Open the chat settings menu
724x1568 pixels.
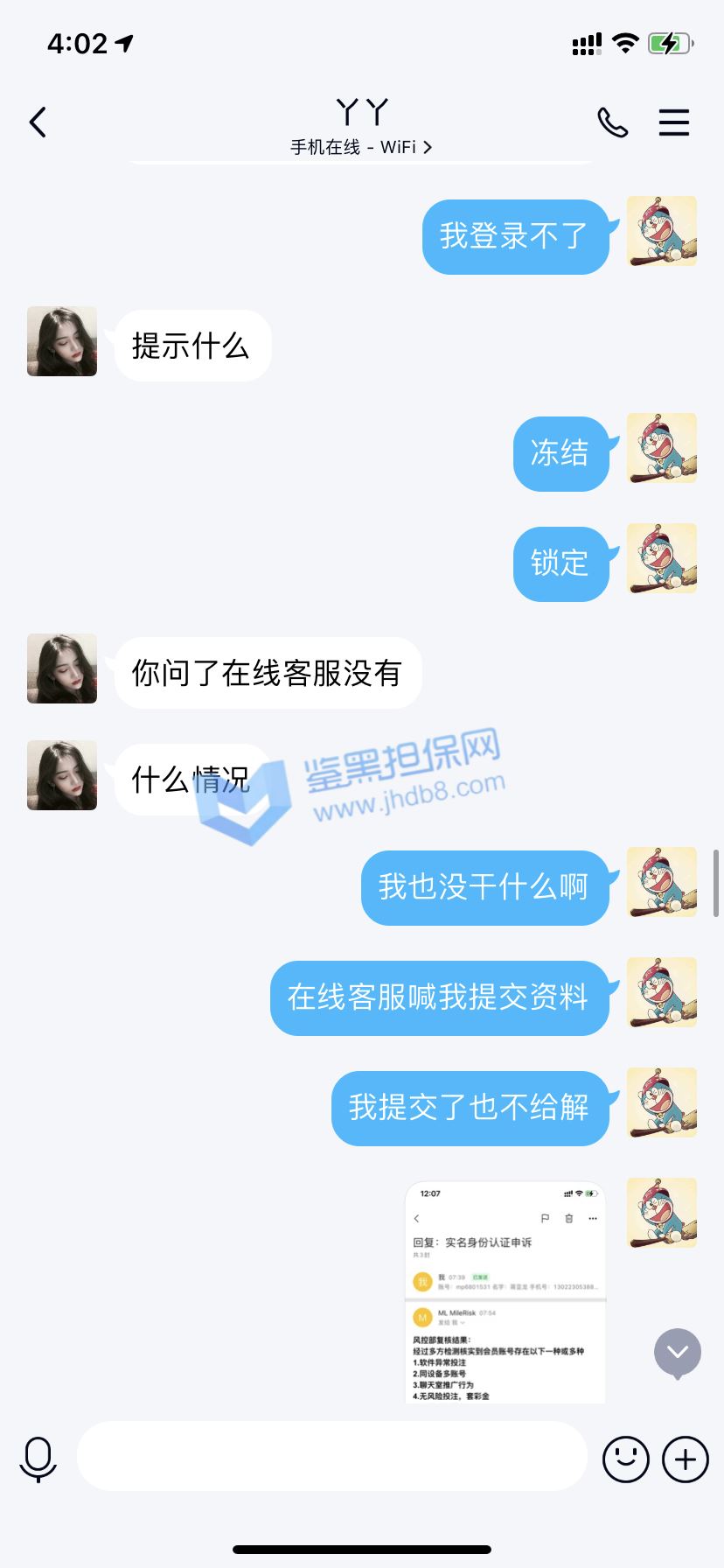[674, 122]
